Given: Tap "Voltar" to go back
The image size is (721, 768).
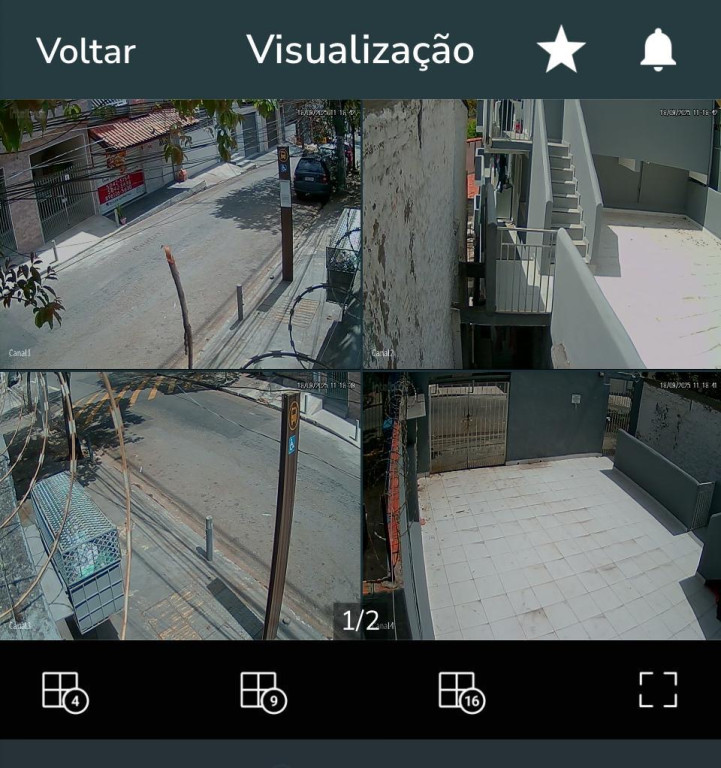Looking at the screenshot, I should [85, 50].
